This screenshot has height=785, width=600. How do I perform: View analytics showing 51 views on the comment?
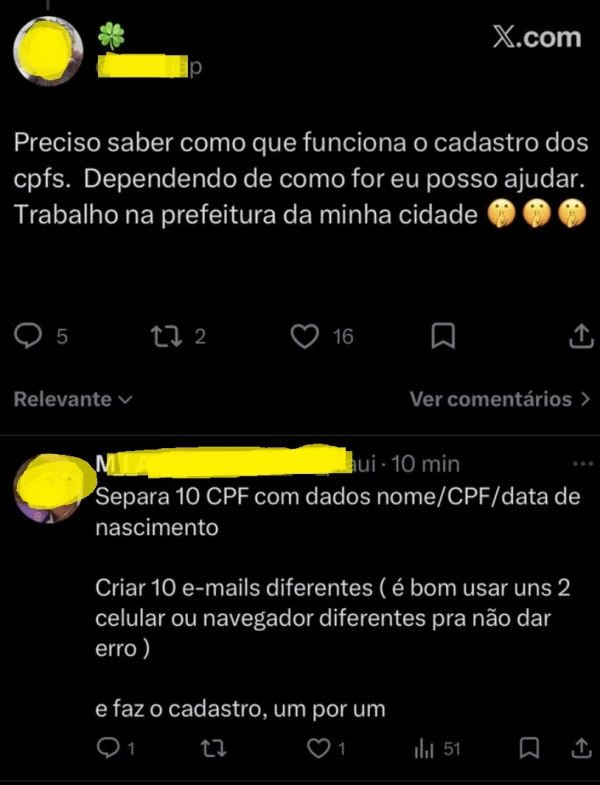[x=423, y=748]
